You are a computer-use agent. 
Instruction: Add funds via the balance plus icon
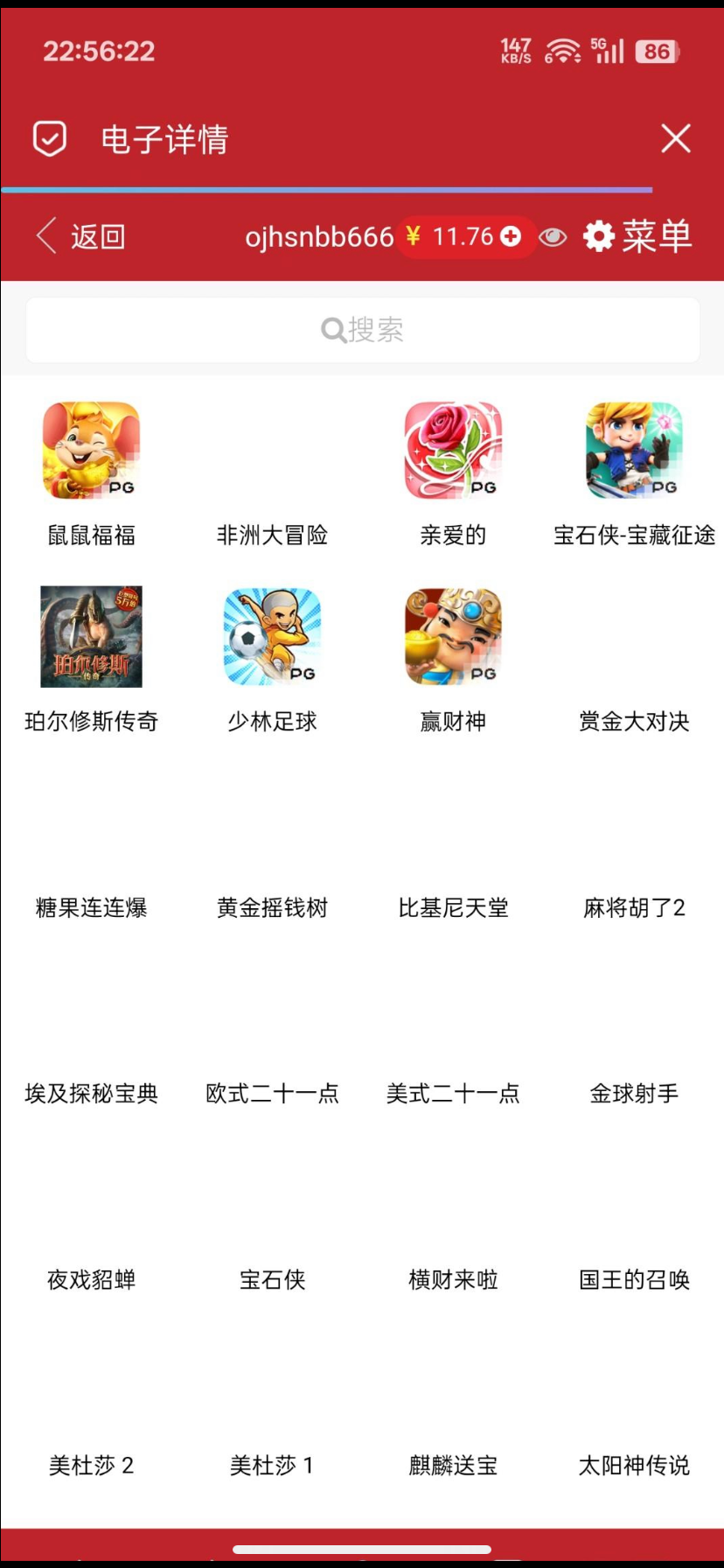512,236
